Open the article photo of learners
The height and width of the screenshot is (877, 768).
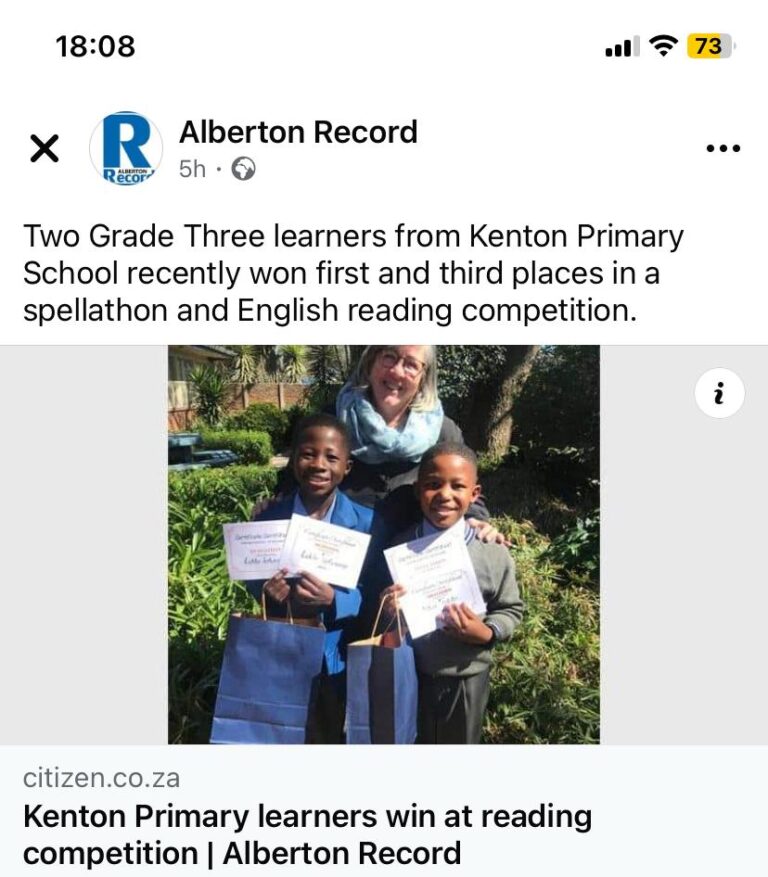point(384,544)
